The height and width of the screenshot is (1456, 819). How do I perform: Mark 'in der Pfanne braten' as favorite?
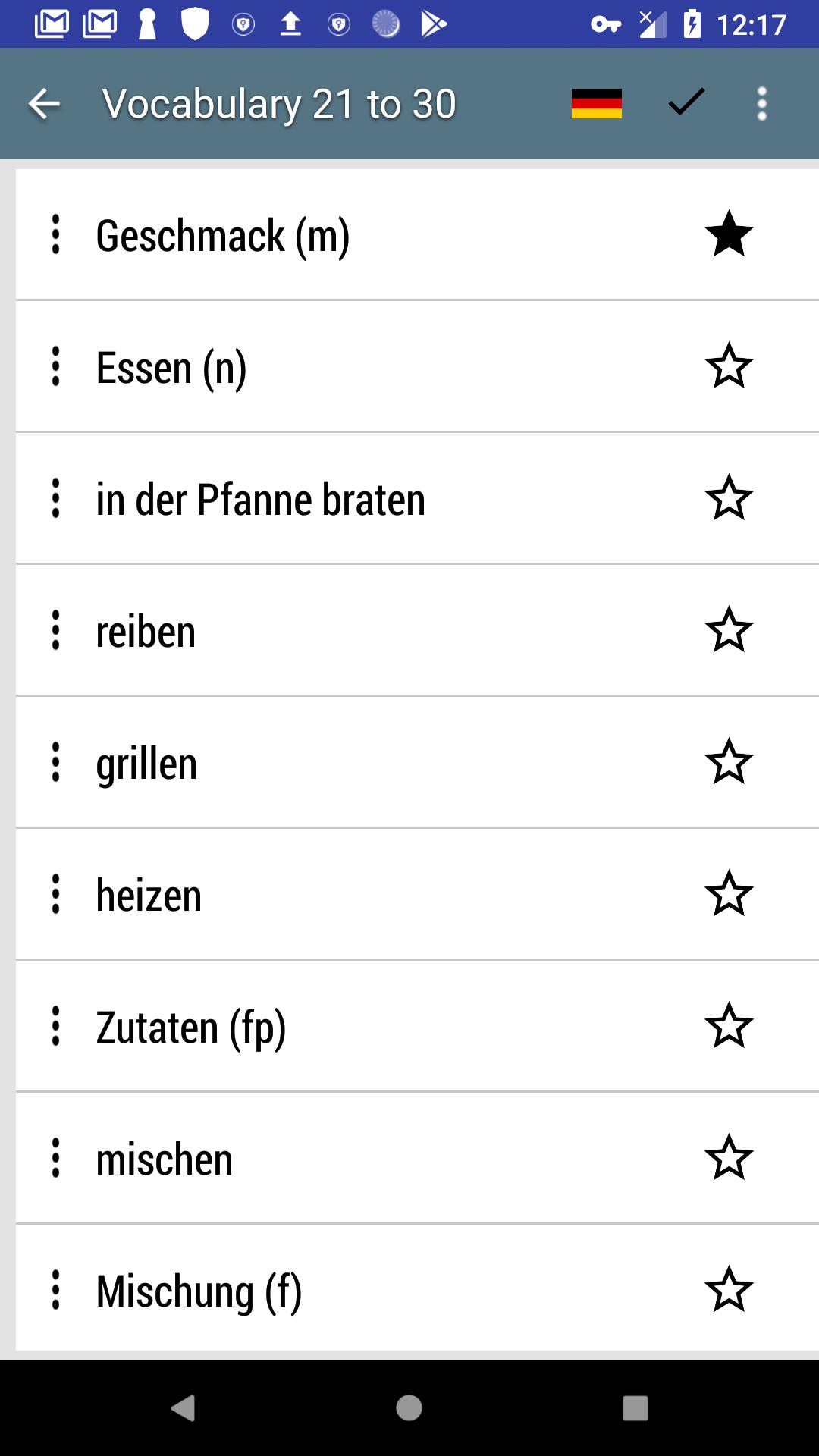729,498
